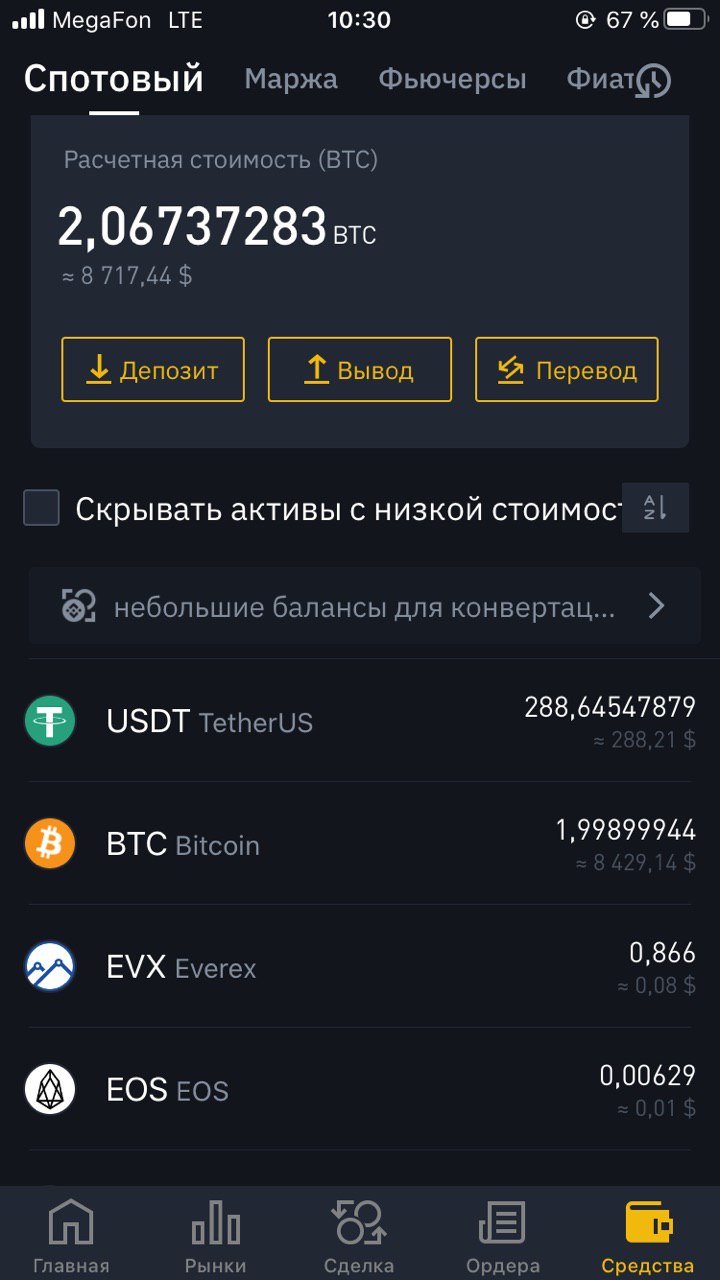Viewport: 720px width, 1280px height.
Task: Go to the Главная tab
Action: coord(71,1236)
